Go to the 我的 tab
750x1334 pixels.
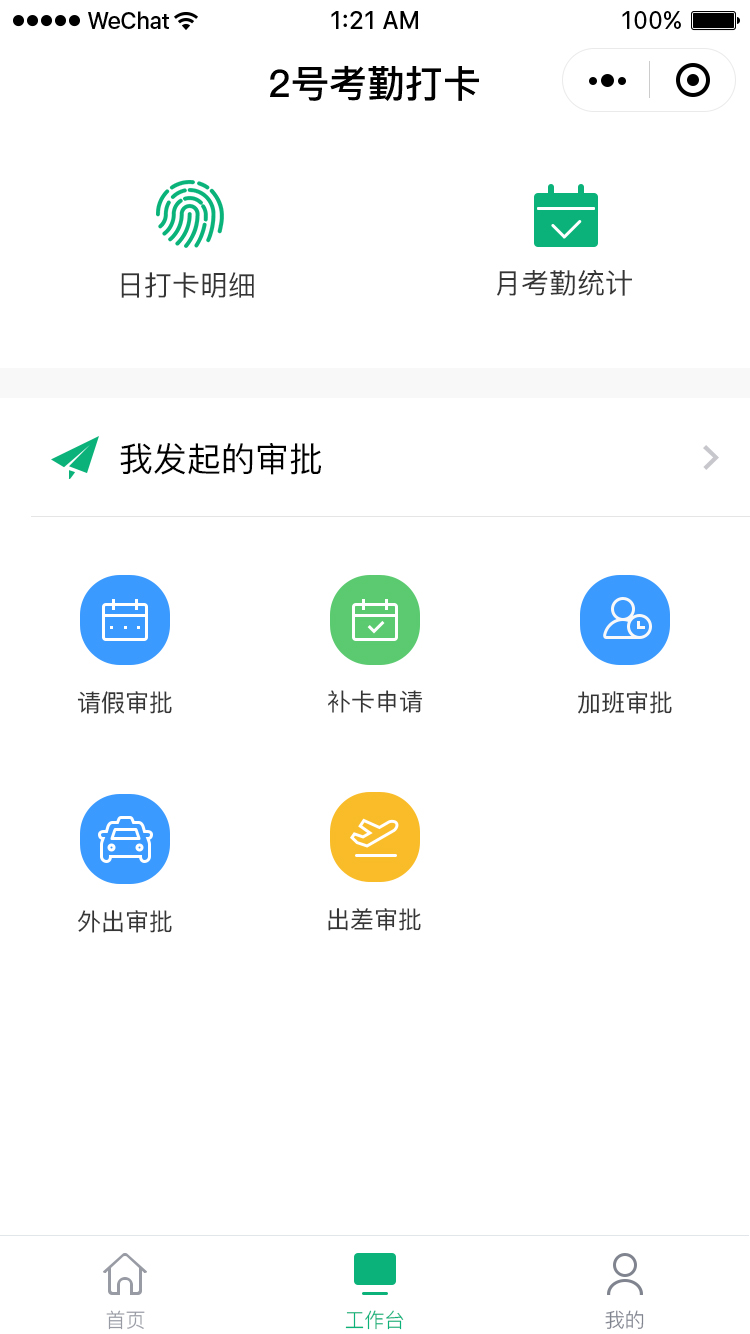click(625, 1290)
